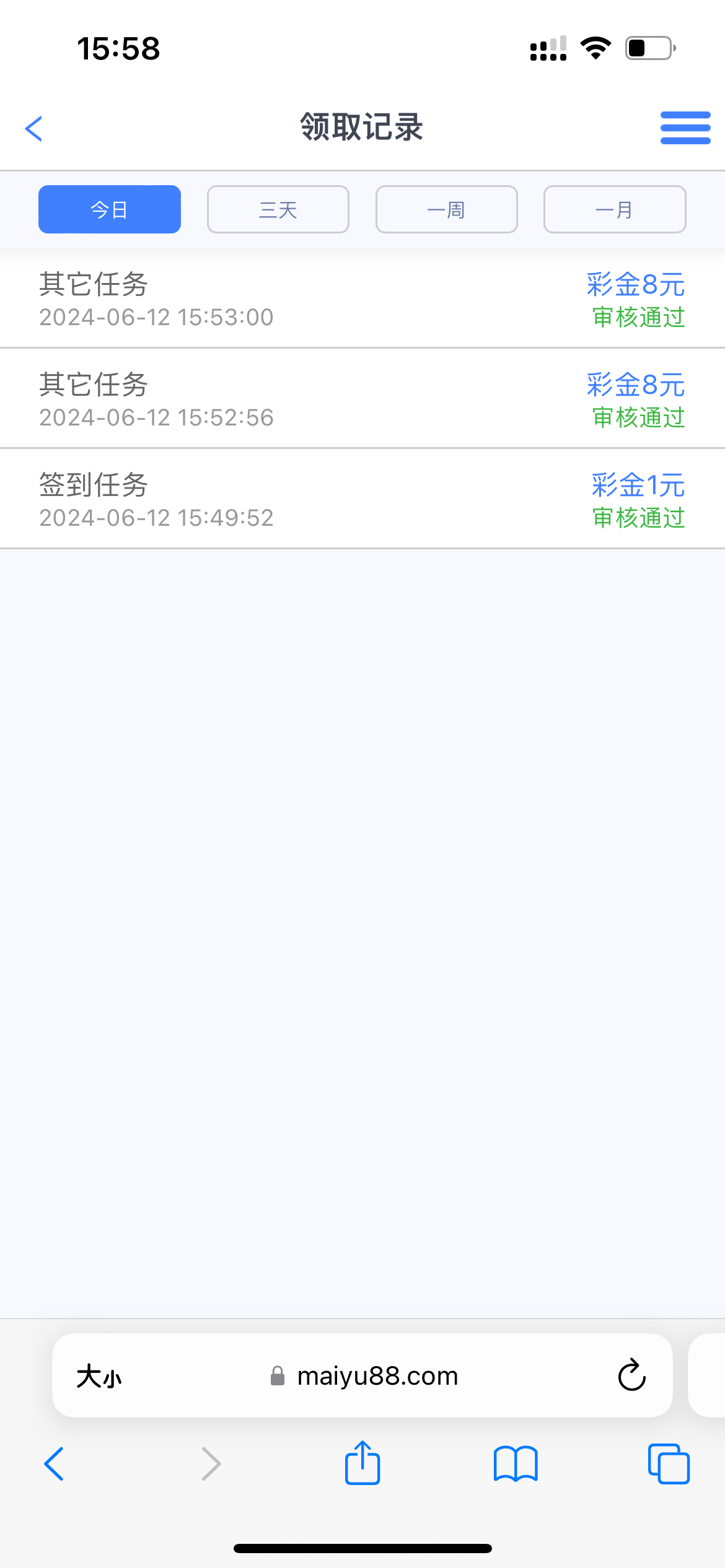Viewport: 725px width, 1568px height.
Task: Go back from the 领取记录 page
Action: (34, 129)
